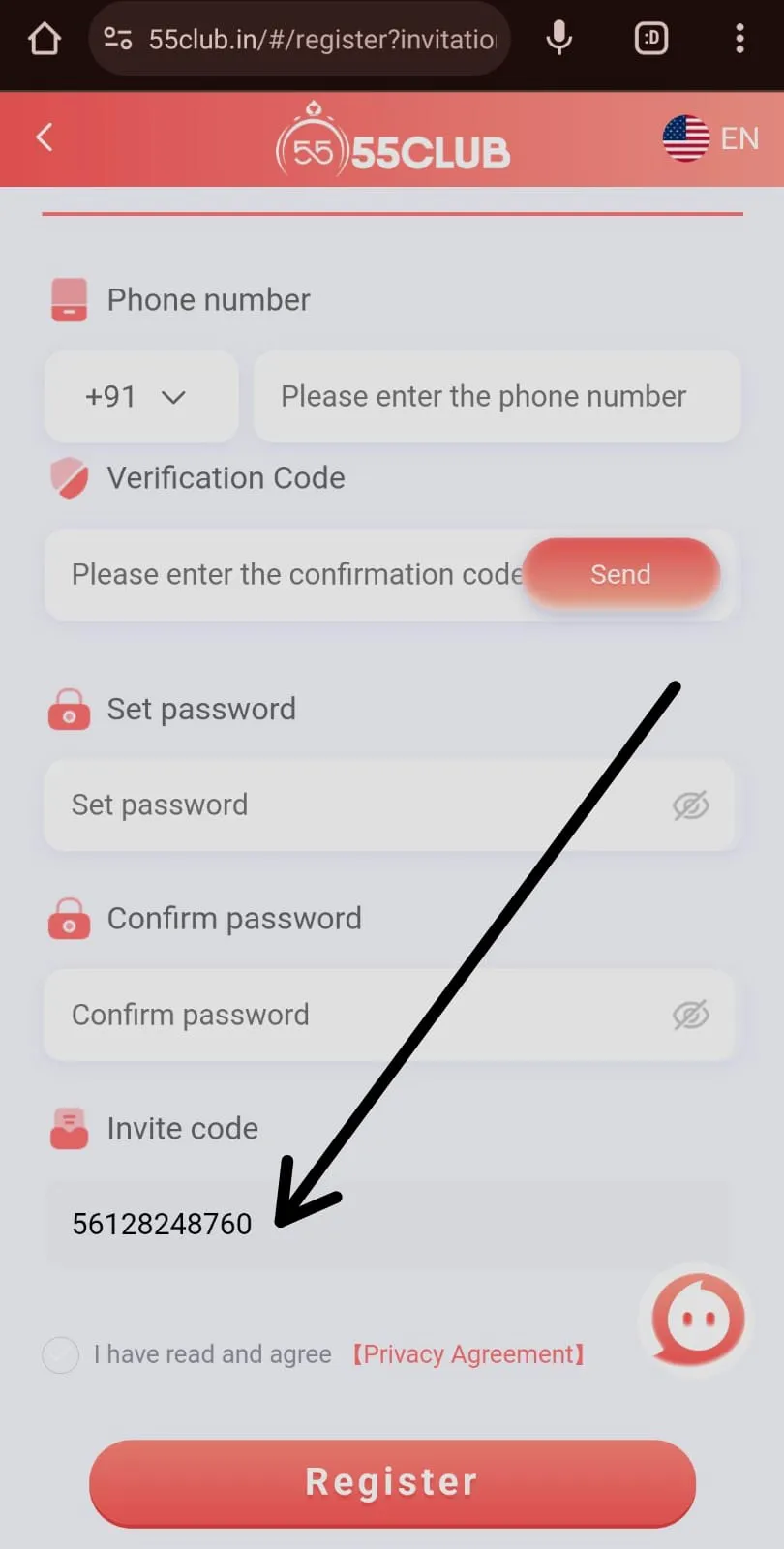Open the Privacy Agreement link

click(468, 1354)
